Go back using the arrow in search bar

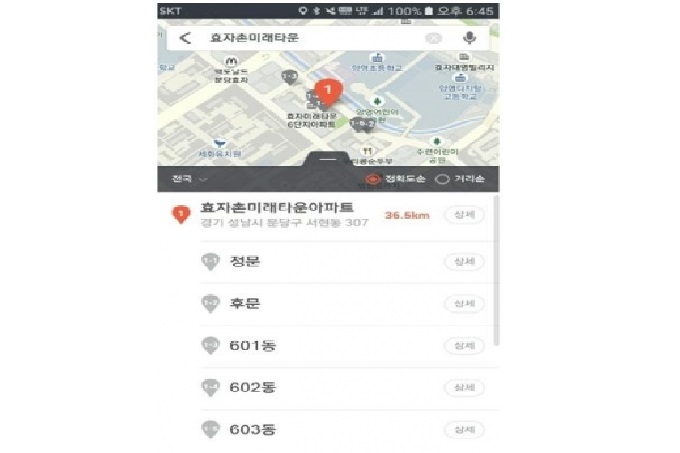click(185, 38)
